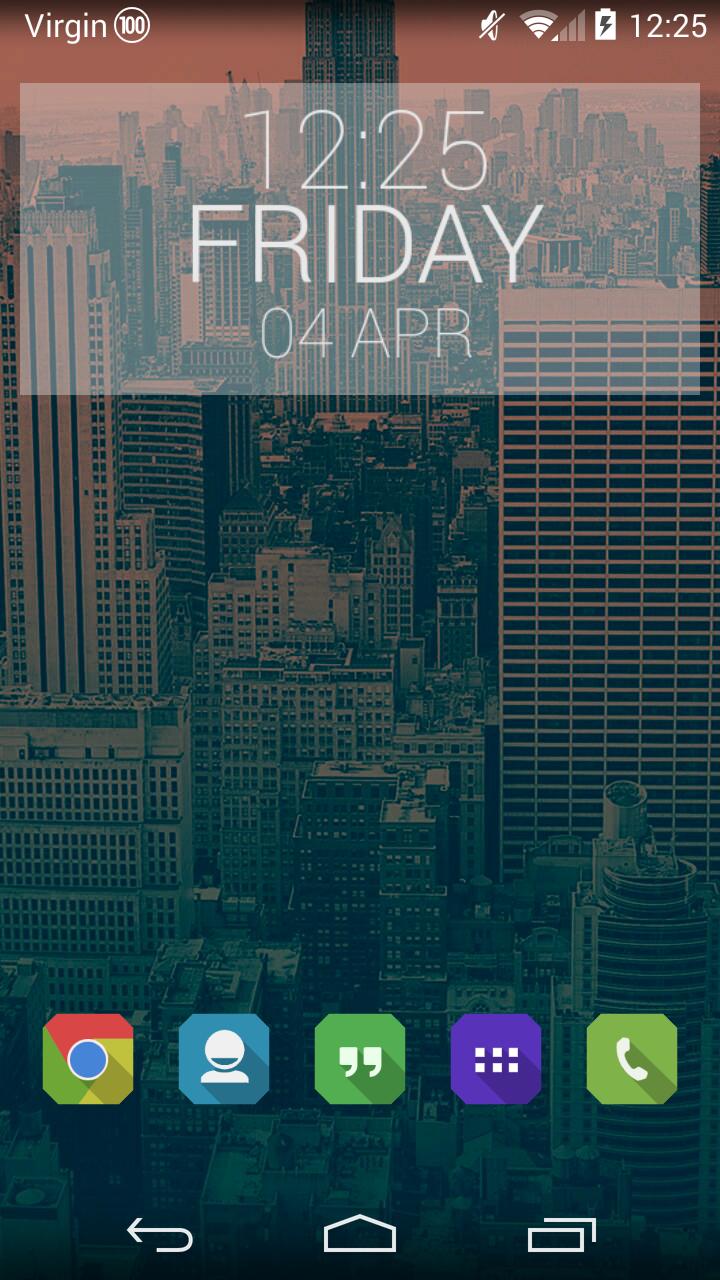This screenshot has width=720, height=1280.
Task: Open the Phone dialer app
Action: pos(632,1059)
